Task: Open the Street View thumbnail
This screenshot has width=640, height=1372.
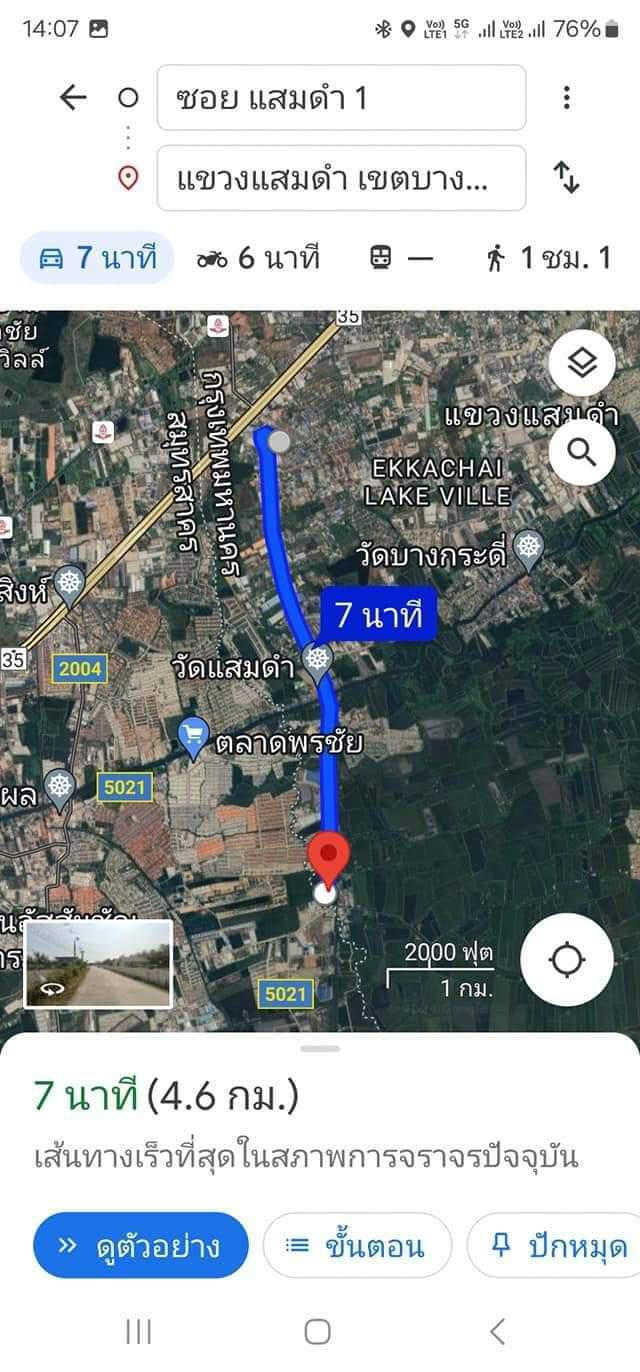Action: tap(98, 964)
